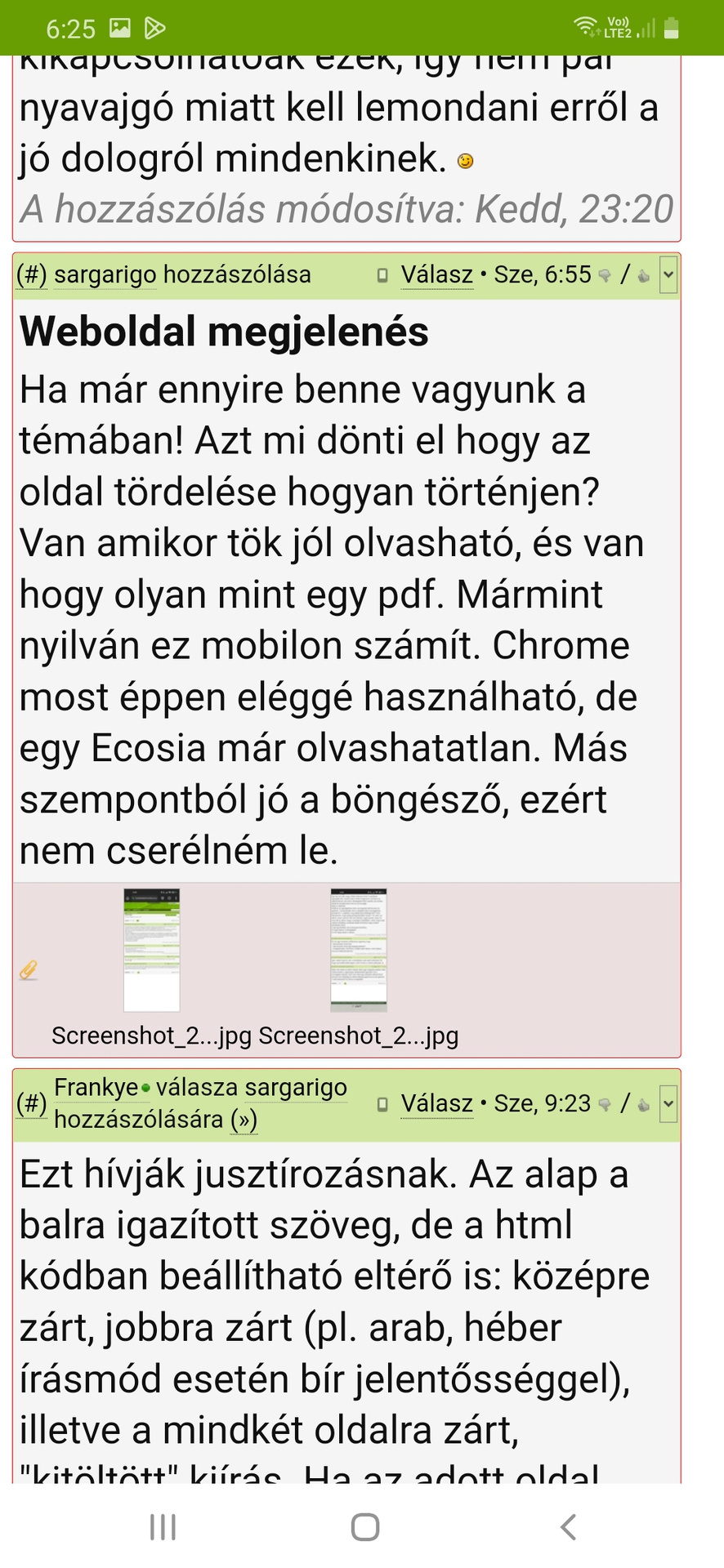Reply to Frankye's post with Válasz

[x=436, y=1104]
